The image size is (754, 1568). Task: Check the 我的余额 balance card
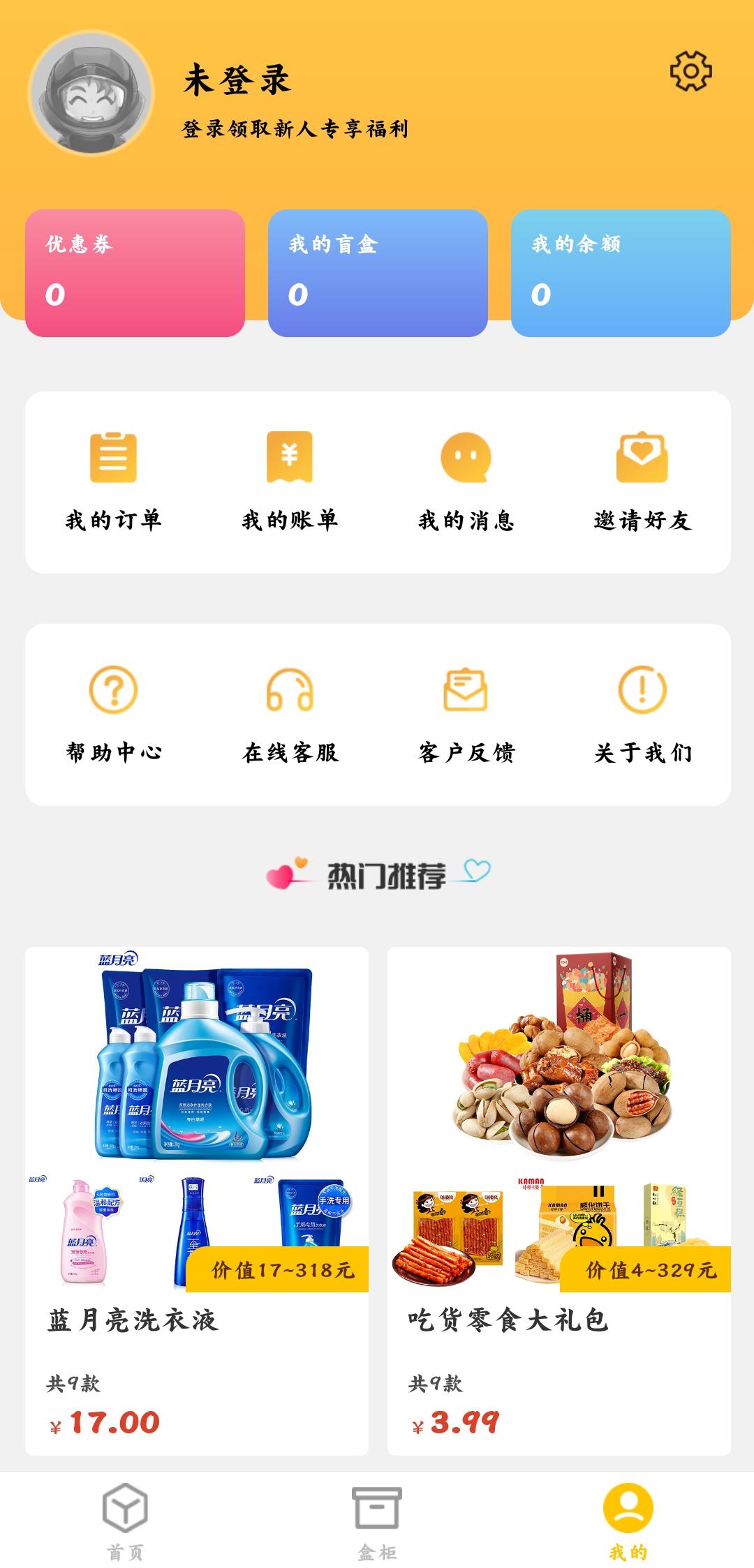click(621, 272)
